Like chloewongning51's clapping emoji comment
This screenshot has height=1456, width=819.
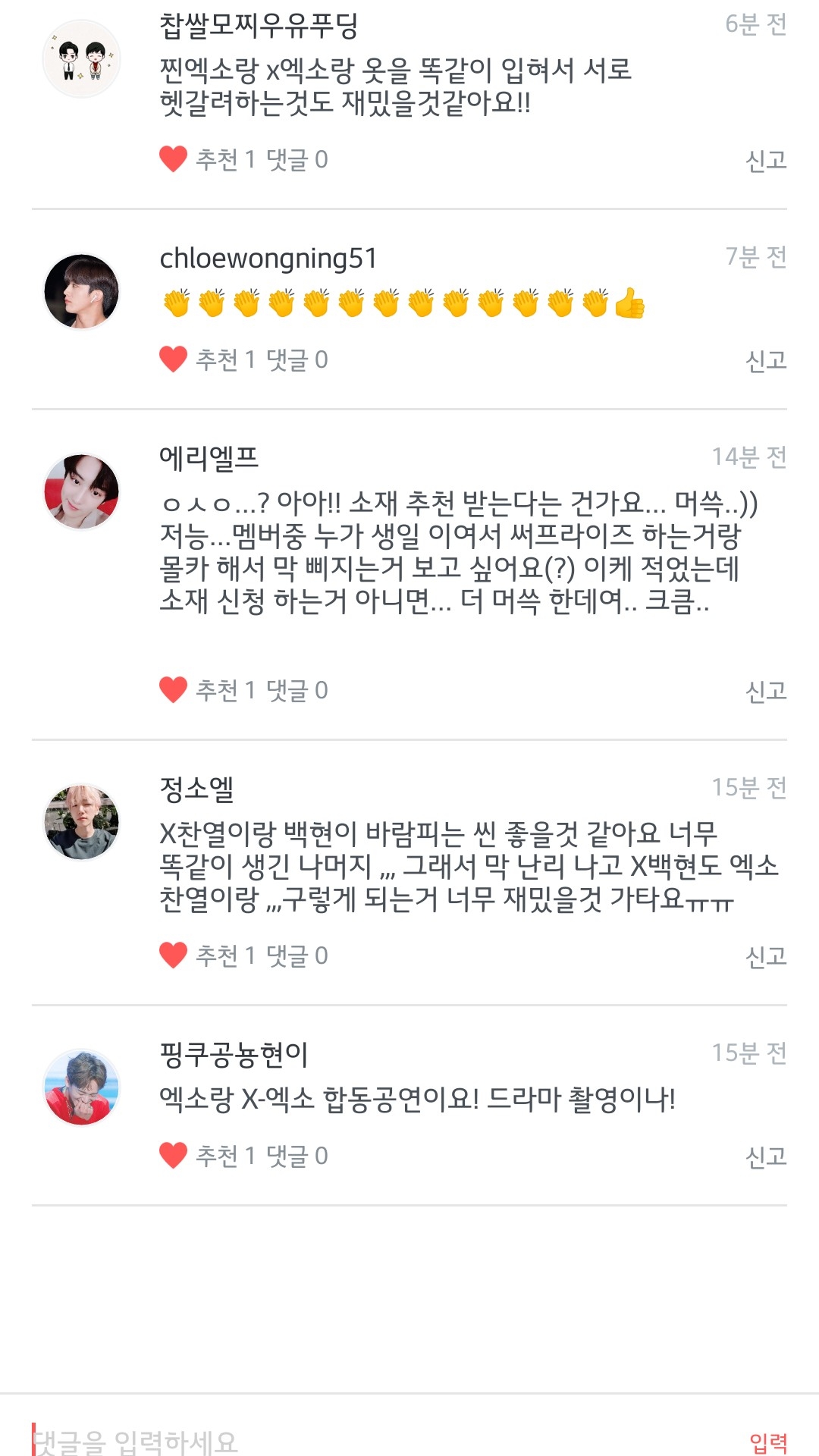click(x=173, y=359)
